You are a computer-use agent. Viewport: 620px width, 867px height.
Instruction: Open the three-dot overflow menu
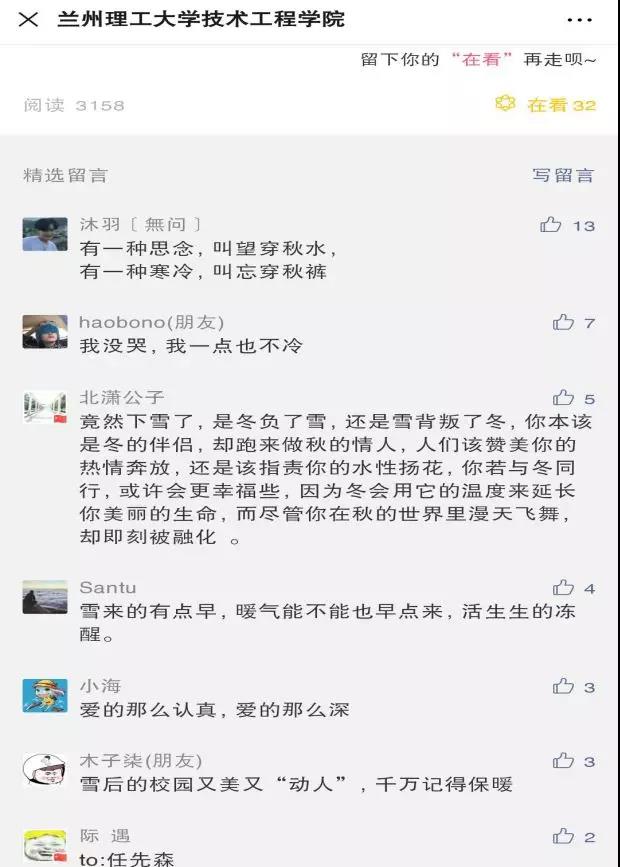point(579,20)
